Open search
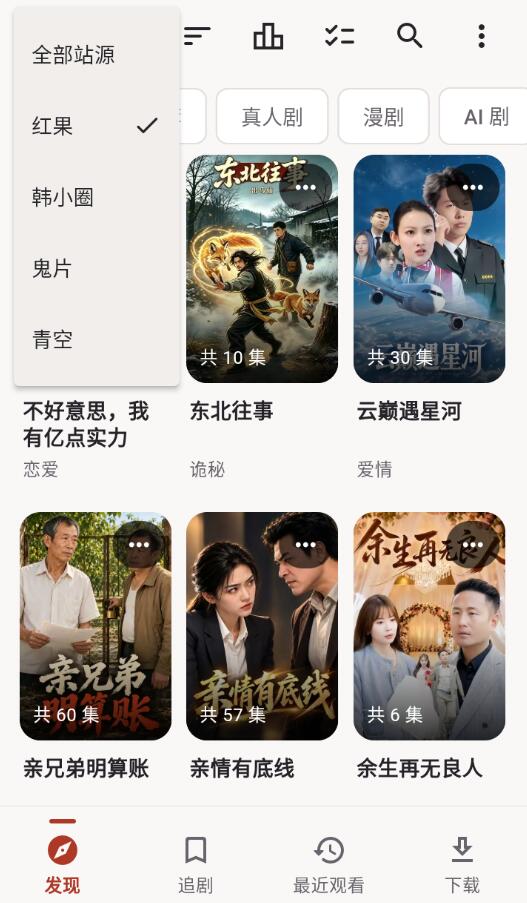This screenshot has height=903, width=527. click(x=410, y=36)
